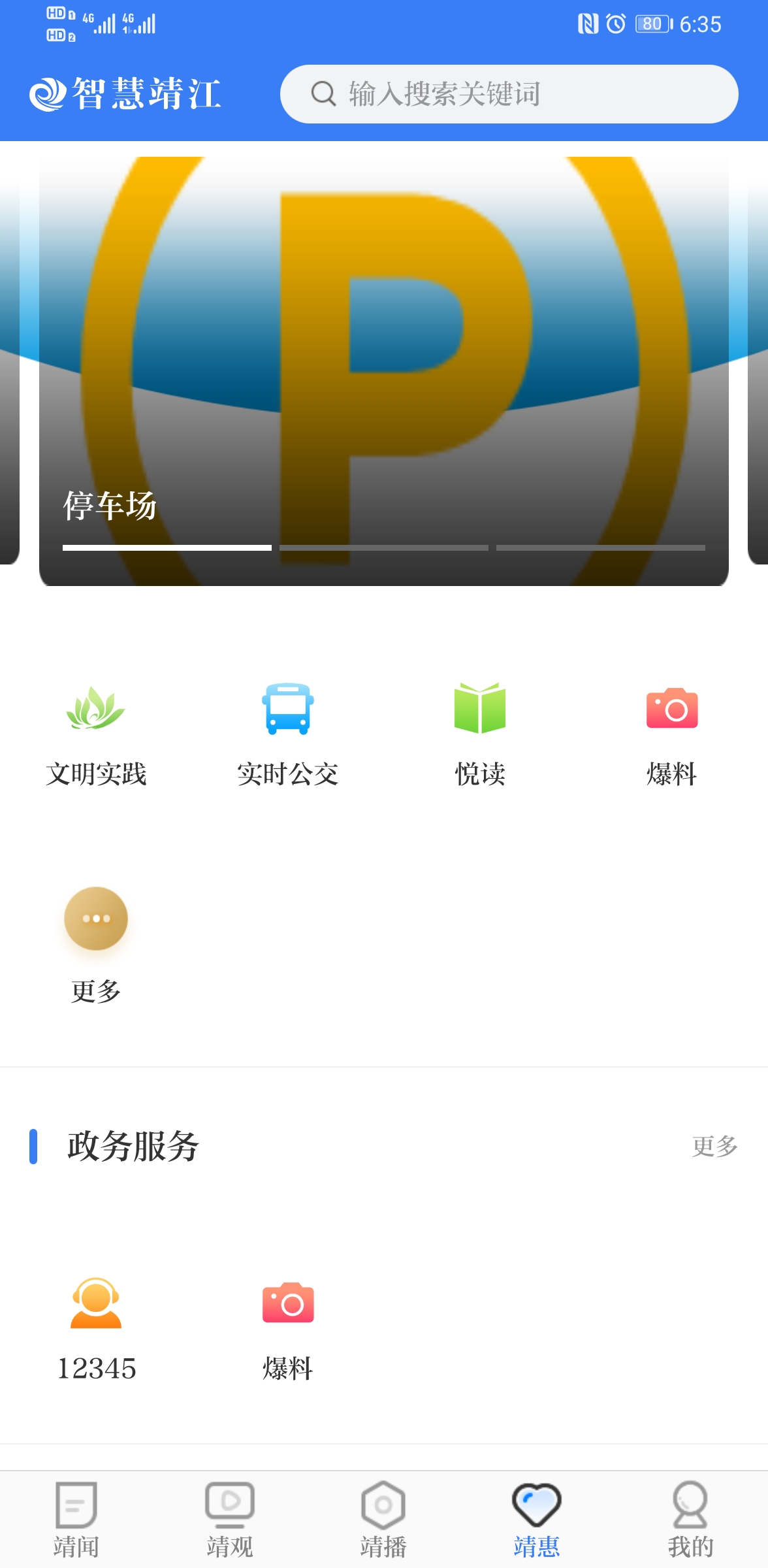Switch to the 靖闻 tab
Image resolution: width=768 pixels, height=1568 pixels.
76,1509
